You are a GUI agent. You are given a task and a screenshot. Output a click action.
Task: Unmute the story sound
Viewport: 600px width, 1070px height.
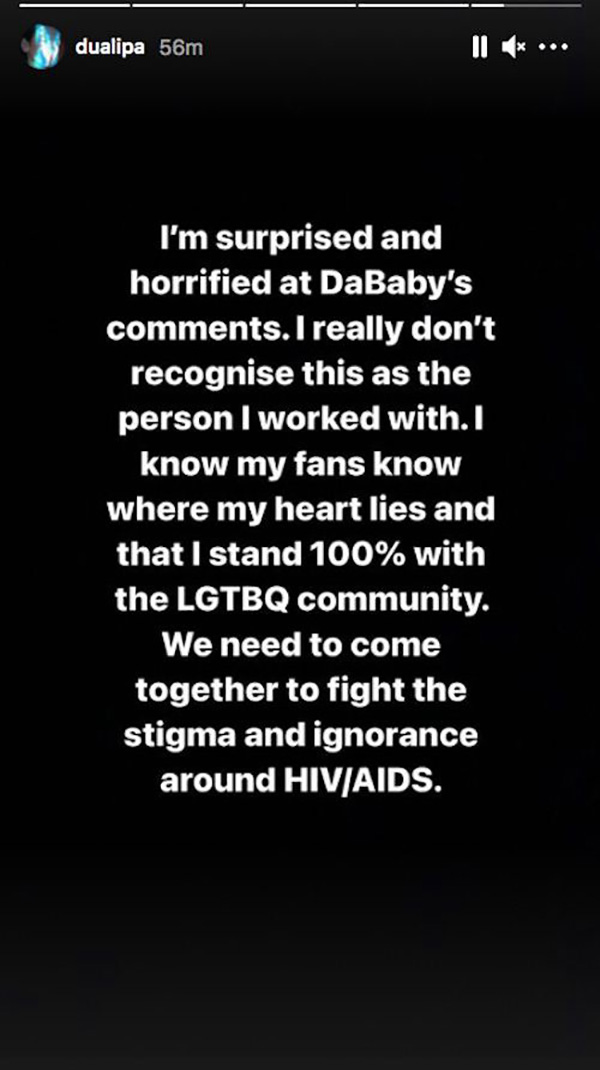513,47
